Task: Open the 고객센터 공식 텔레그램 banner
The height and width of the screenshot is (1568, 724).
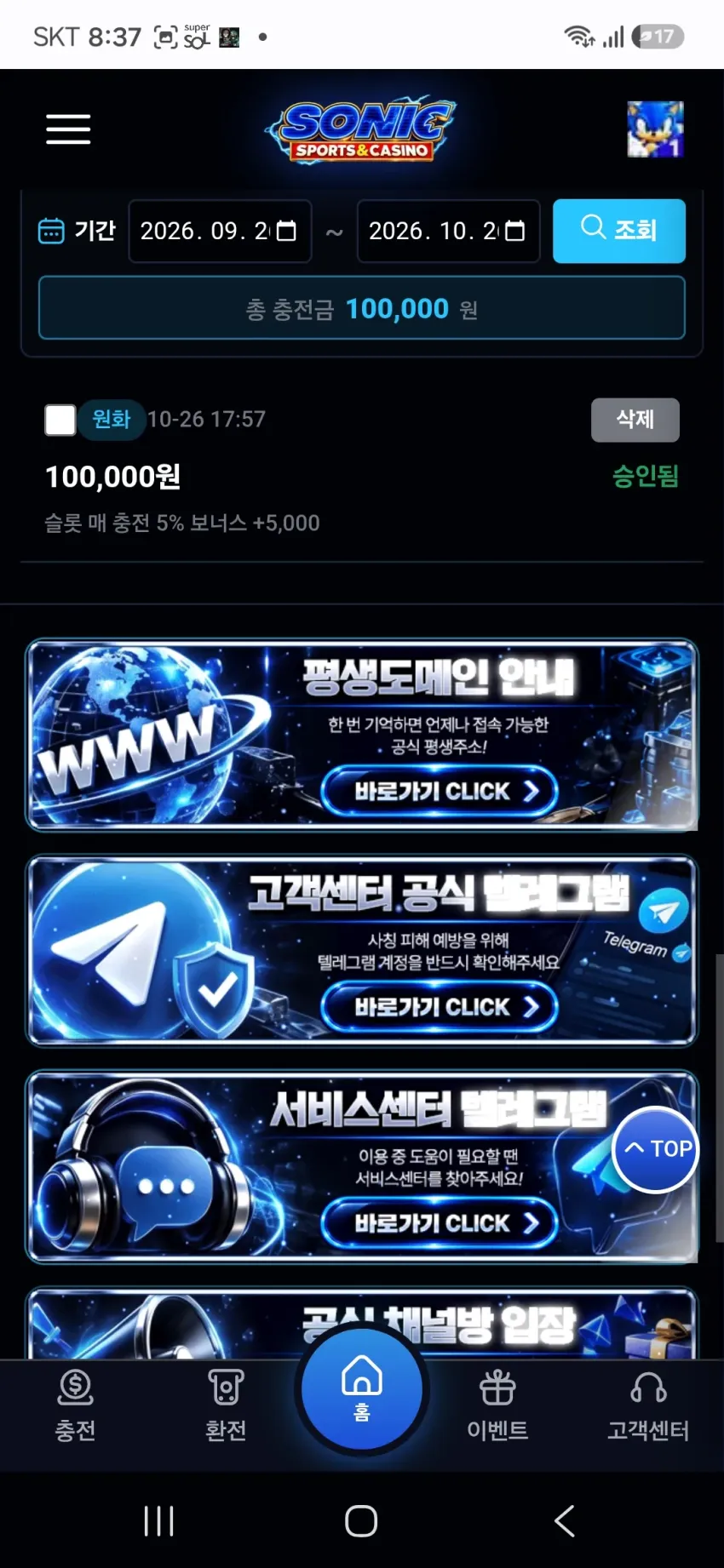Action: [362, 951]
